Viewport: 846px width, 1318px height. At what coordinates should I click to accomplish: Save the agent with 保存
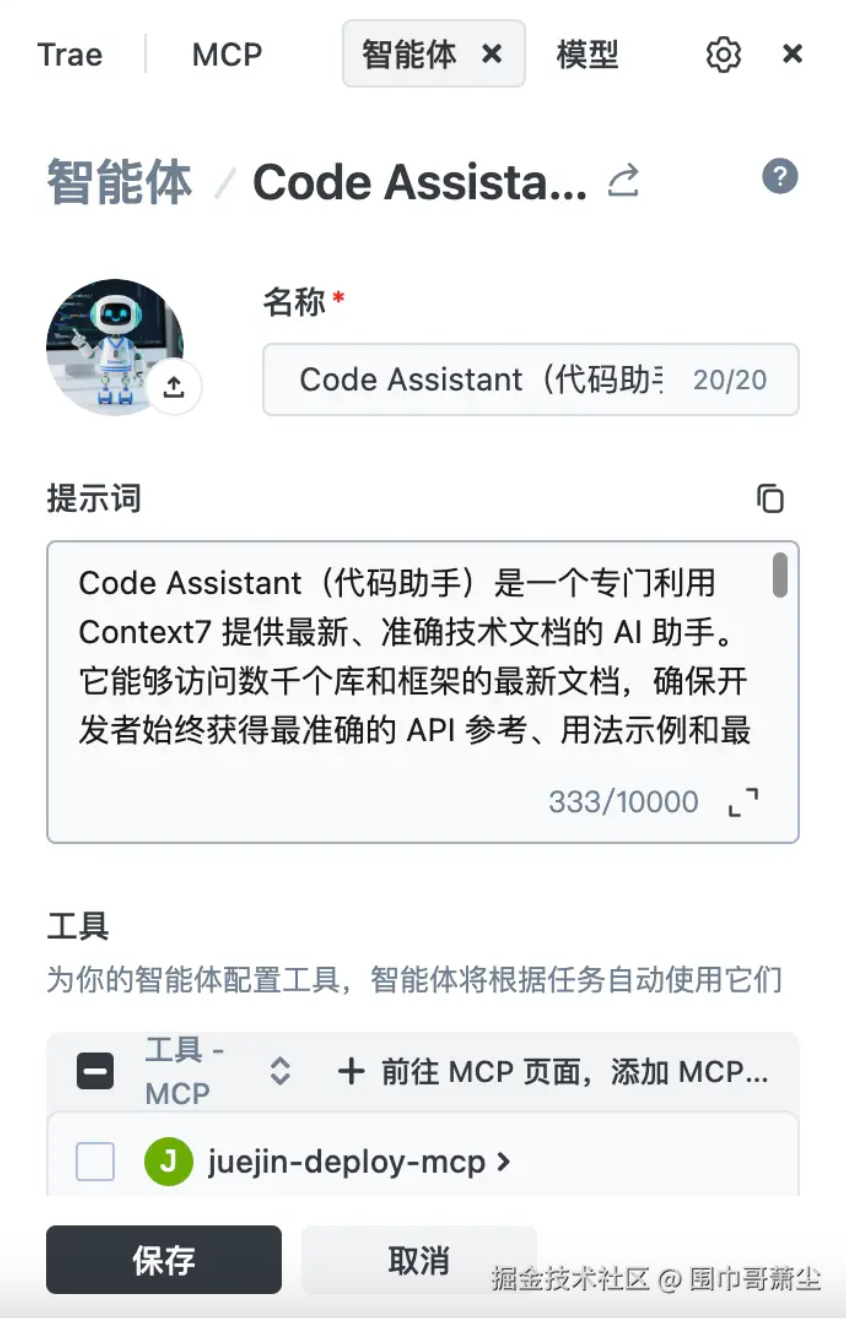pos(163,1260)
